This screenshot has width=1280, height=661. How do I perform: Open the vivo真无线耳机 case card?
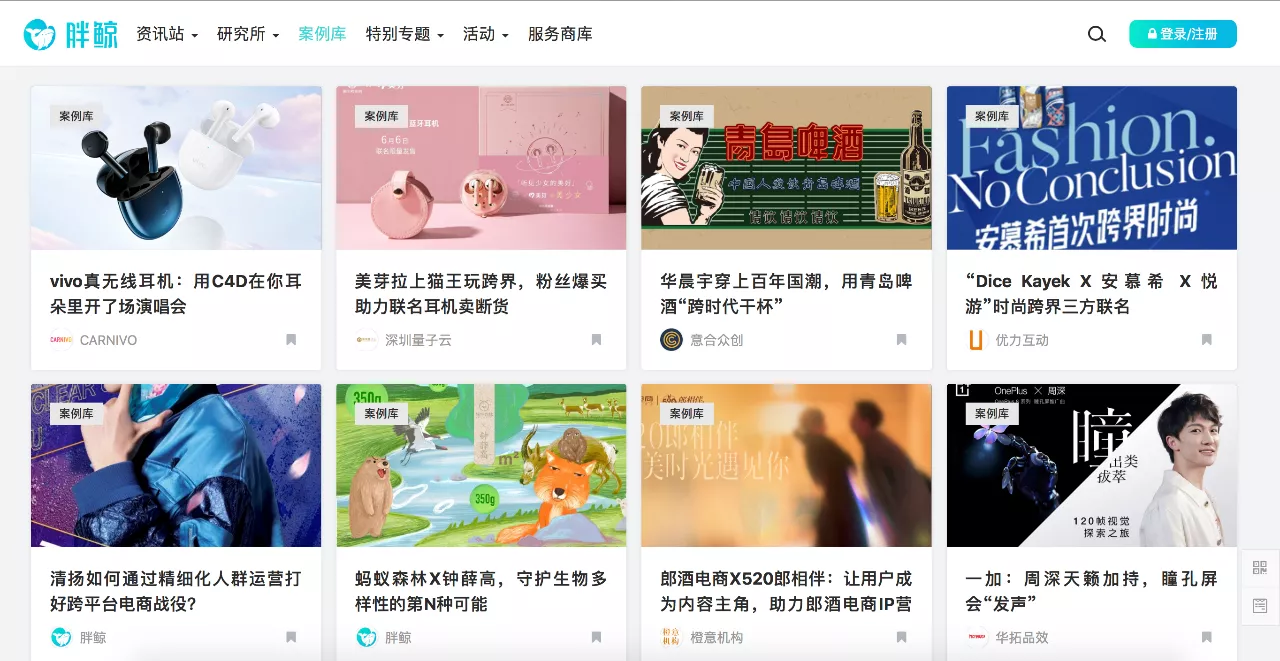tap(176, 293)
